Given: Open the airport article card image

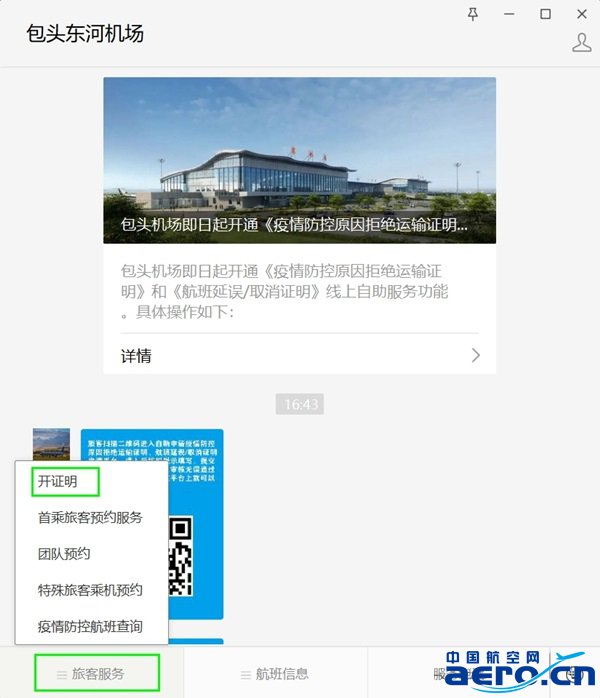Looking at the screenshot, I should point(299,160).
